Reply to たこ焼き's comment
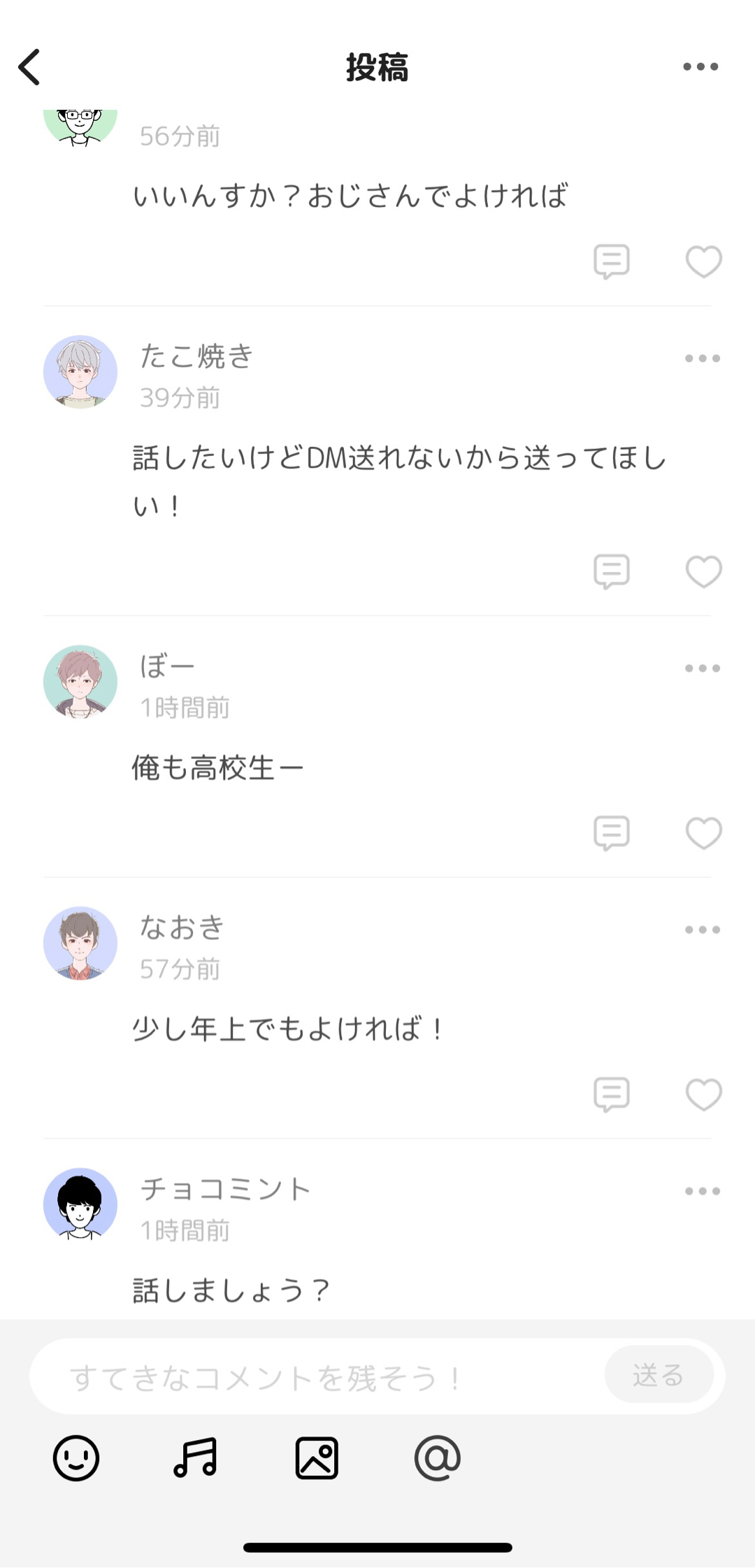755x1568 pixels. click(612, 571)
